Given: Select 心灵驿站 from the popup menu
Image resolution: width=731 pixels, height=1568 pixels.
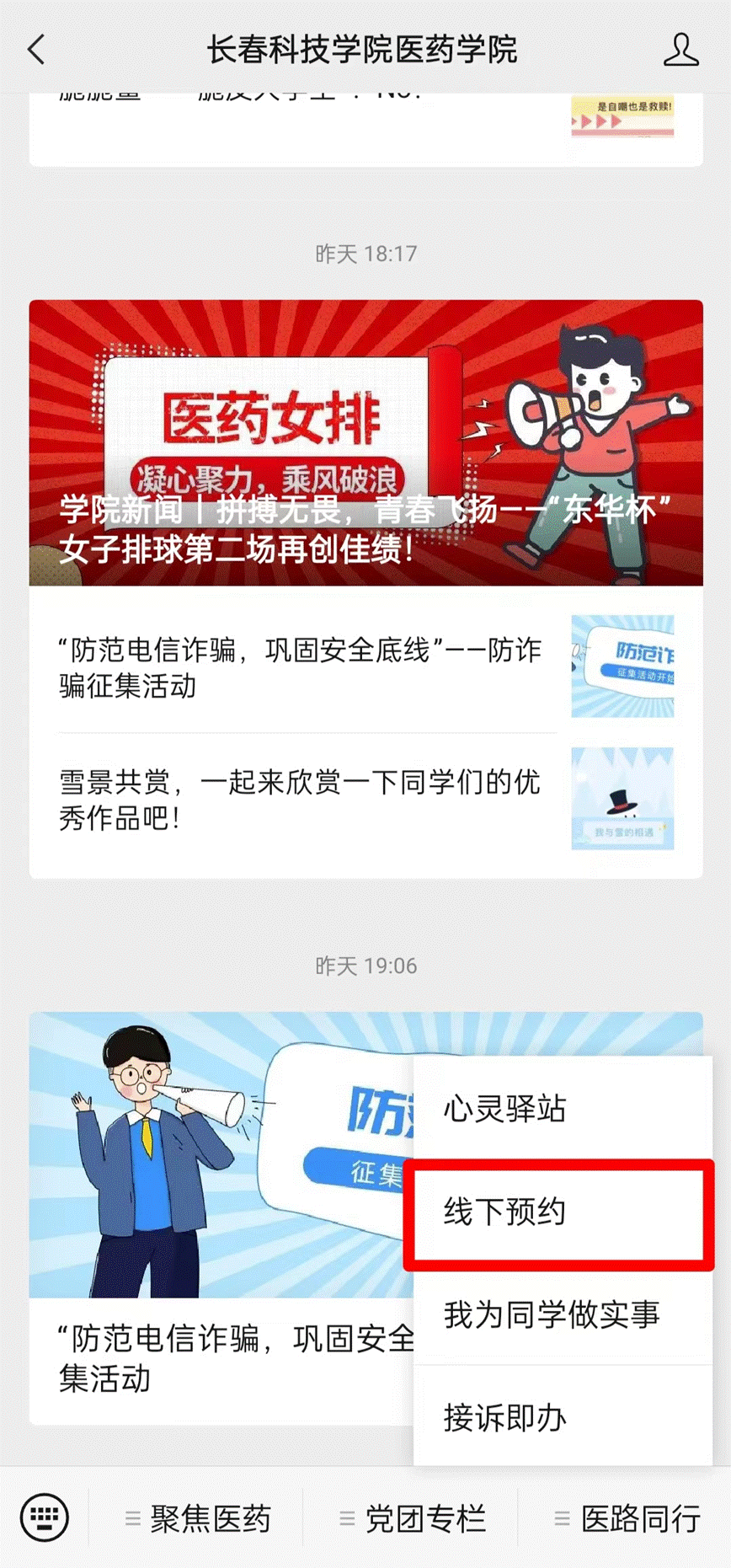Looking at the screenshot, I should click(562, 1109).
